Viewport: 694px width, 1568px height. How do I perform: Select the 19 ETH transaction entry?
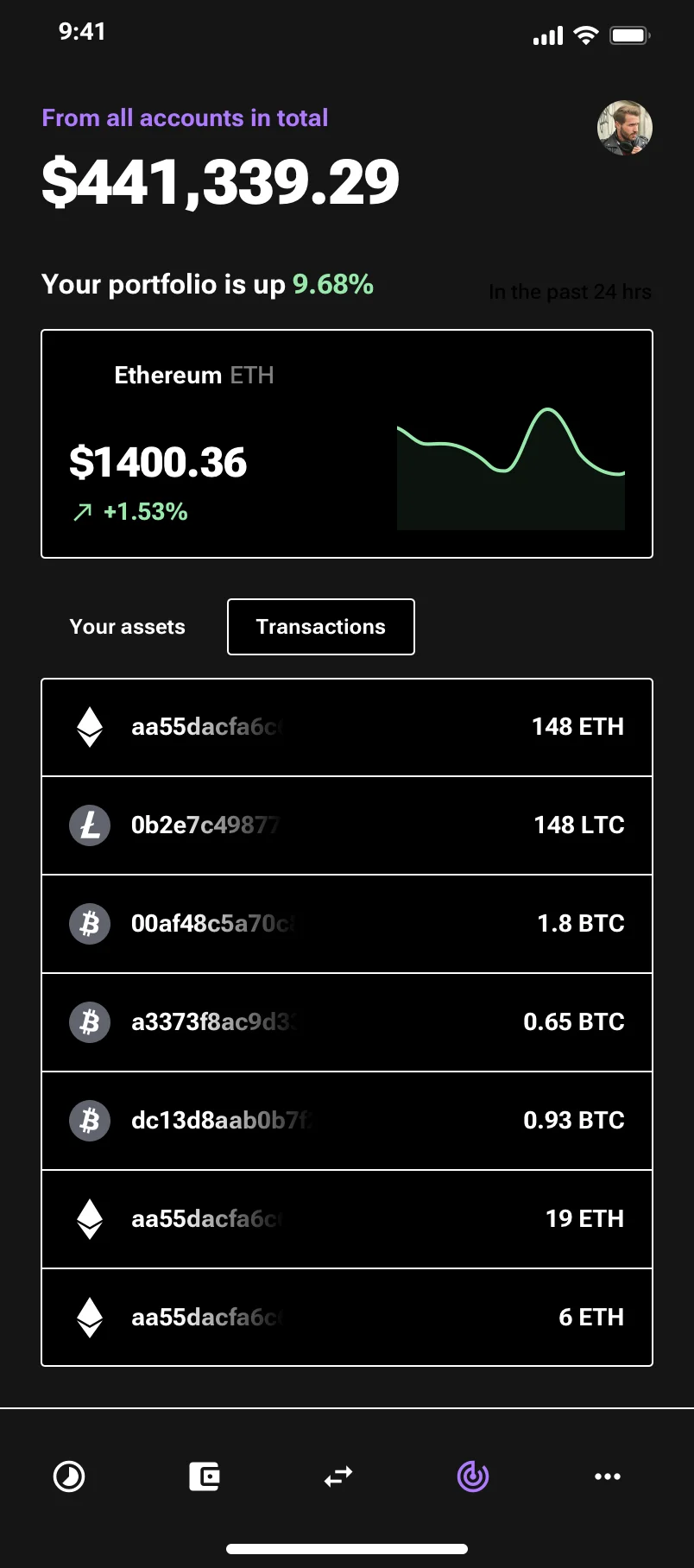[346, 1220]
